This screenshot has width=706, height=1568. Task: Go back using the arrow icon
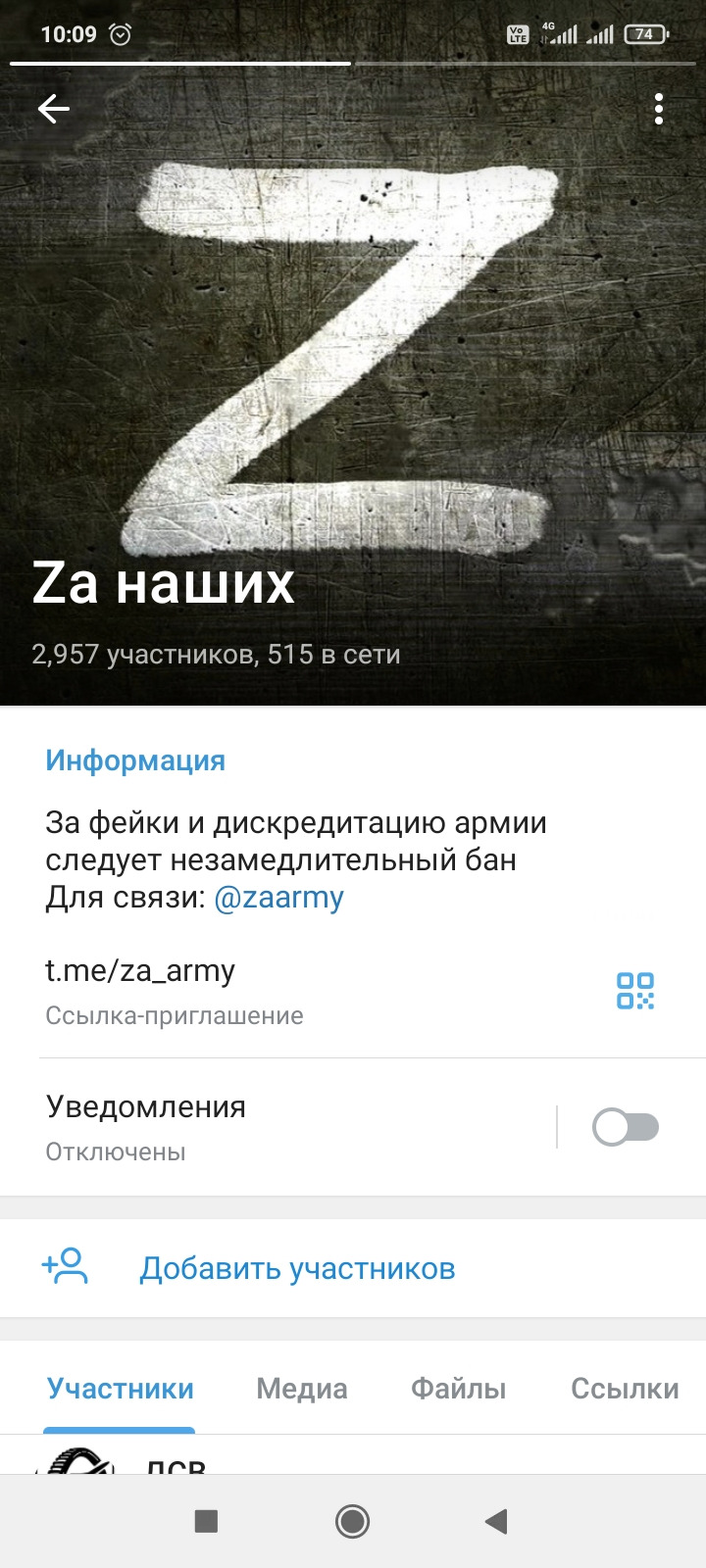click(53, 109)
